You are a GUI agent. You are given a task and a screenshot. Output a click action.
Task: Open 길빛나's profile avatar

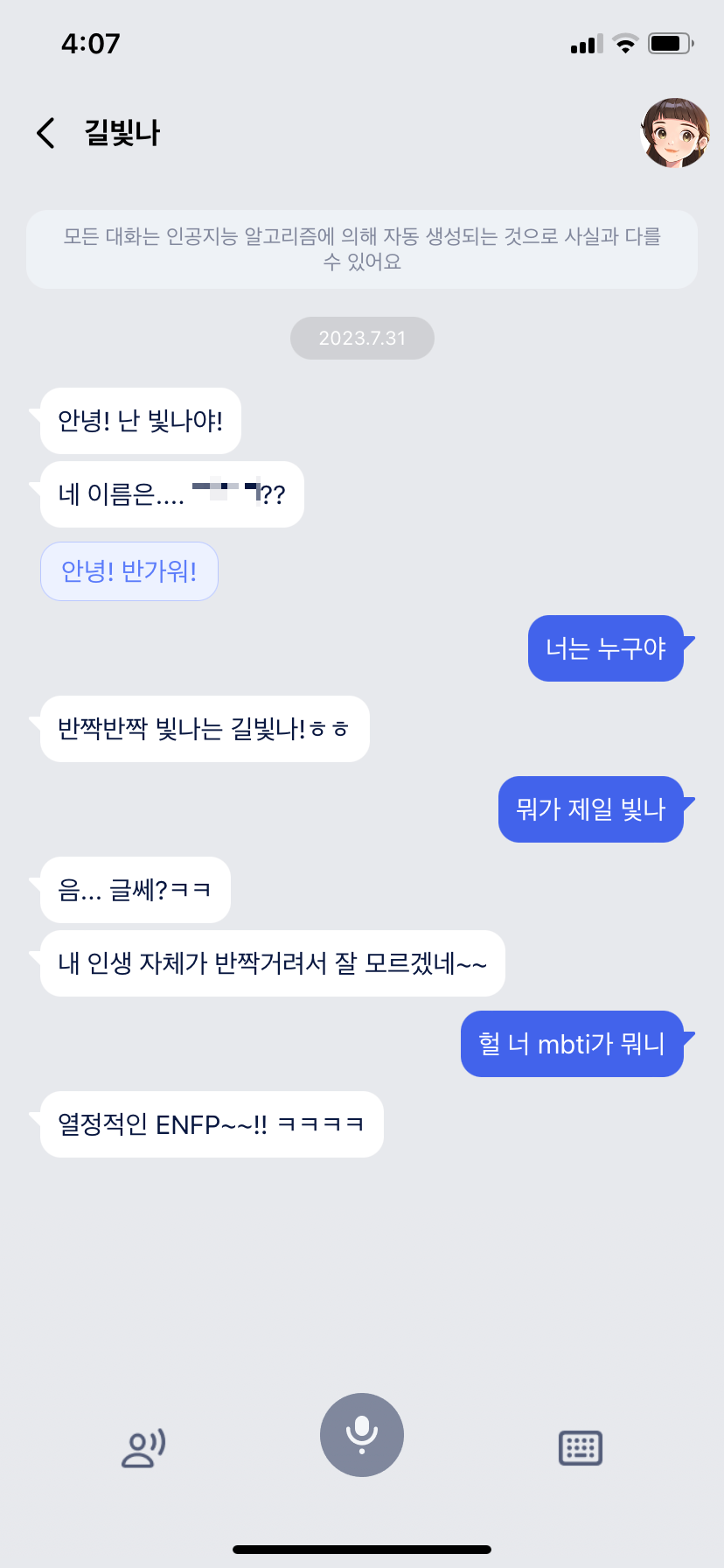[x=673, y=132]
